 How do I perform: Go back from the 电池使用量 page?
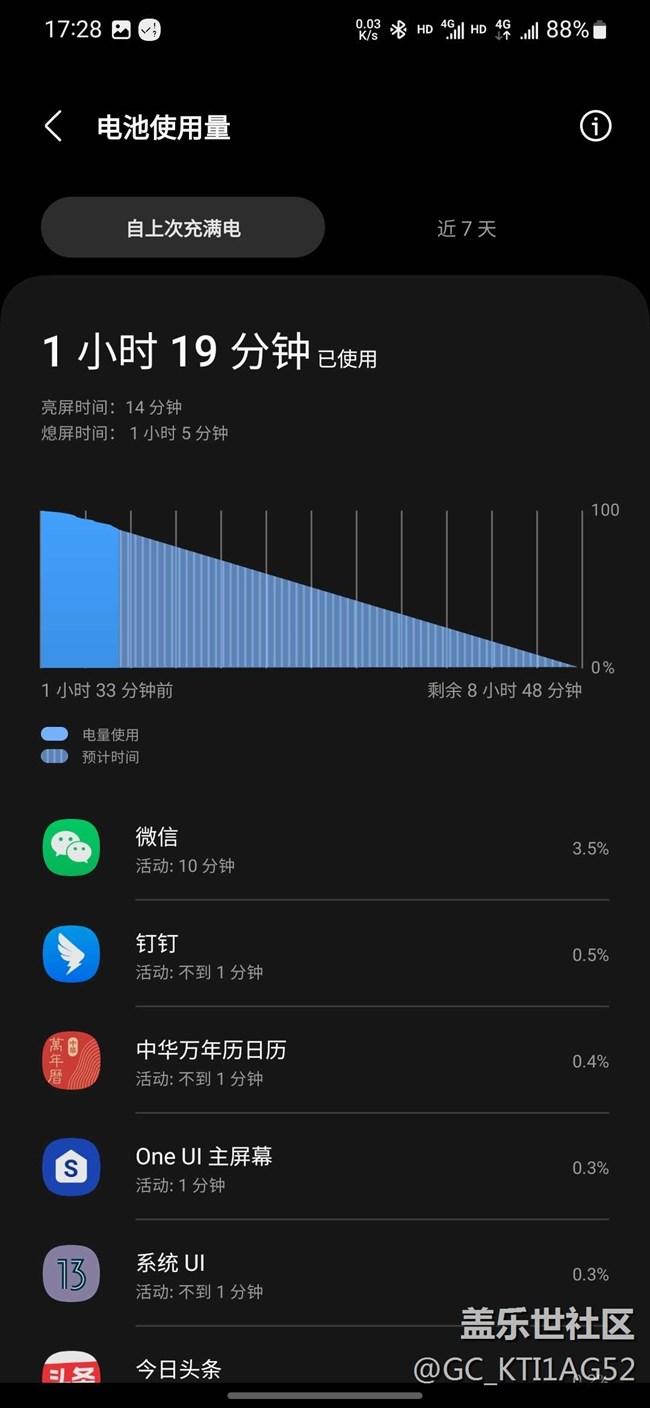(54, 127)
